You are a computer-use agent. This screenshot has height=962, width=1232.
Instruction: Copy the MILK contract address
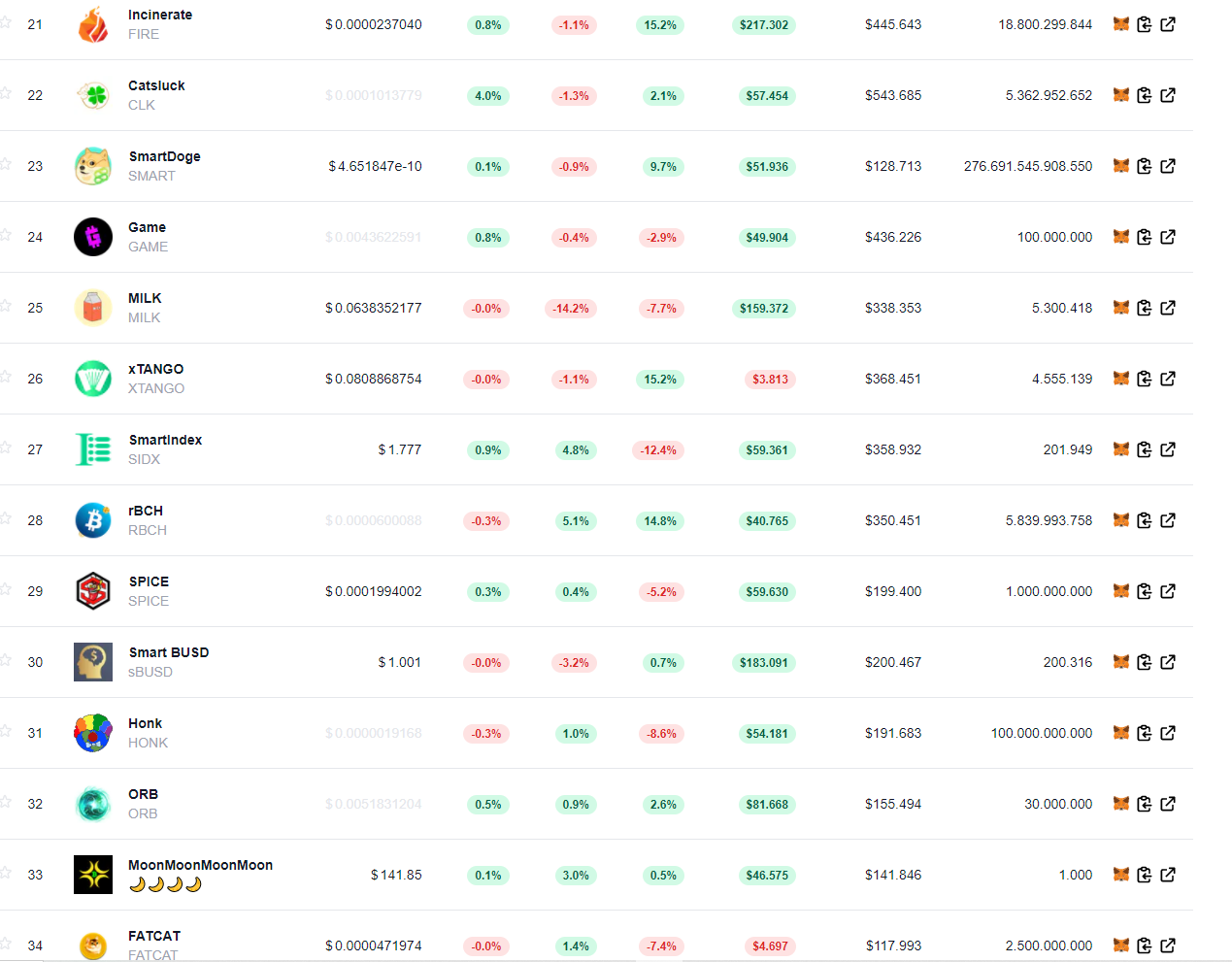point(1145,308)
